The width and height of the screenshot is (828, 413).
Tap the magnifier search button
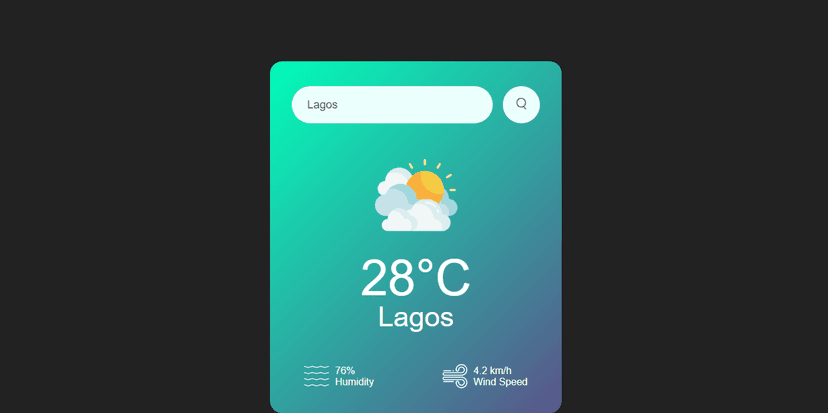coord(521,104)
